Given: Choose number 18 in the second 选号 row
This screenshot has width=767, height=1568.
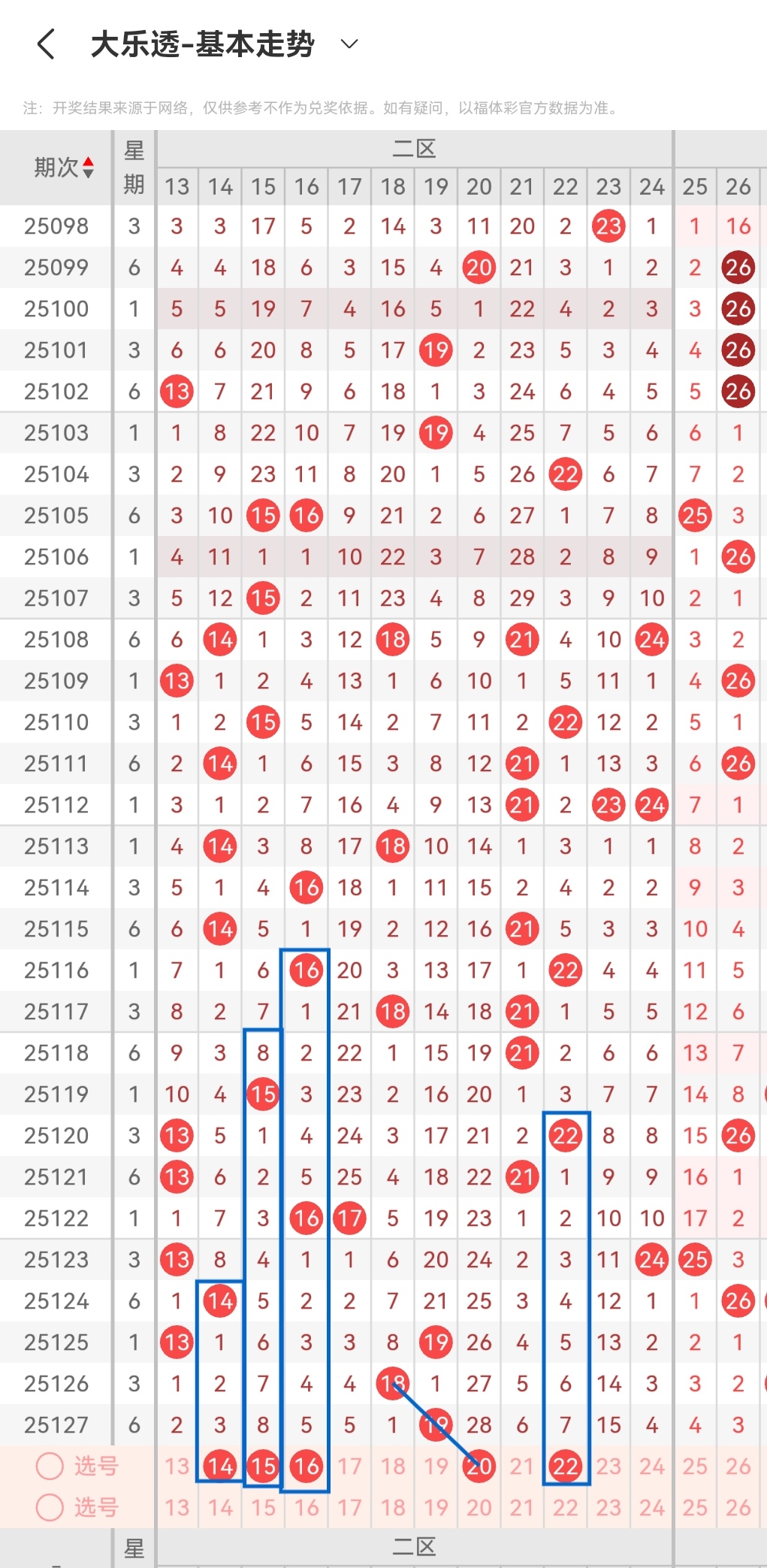Looking at the screenshot, I should coord(393,1507).
